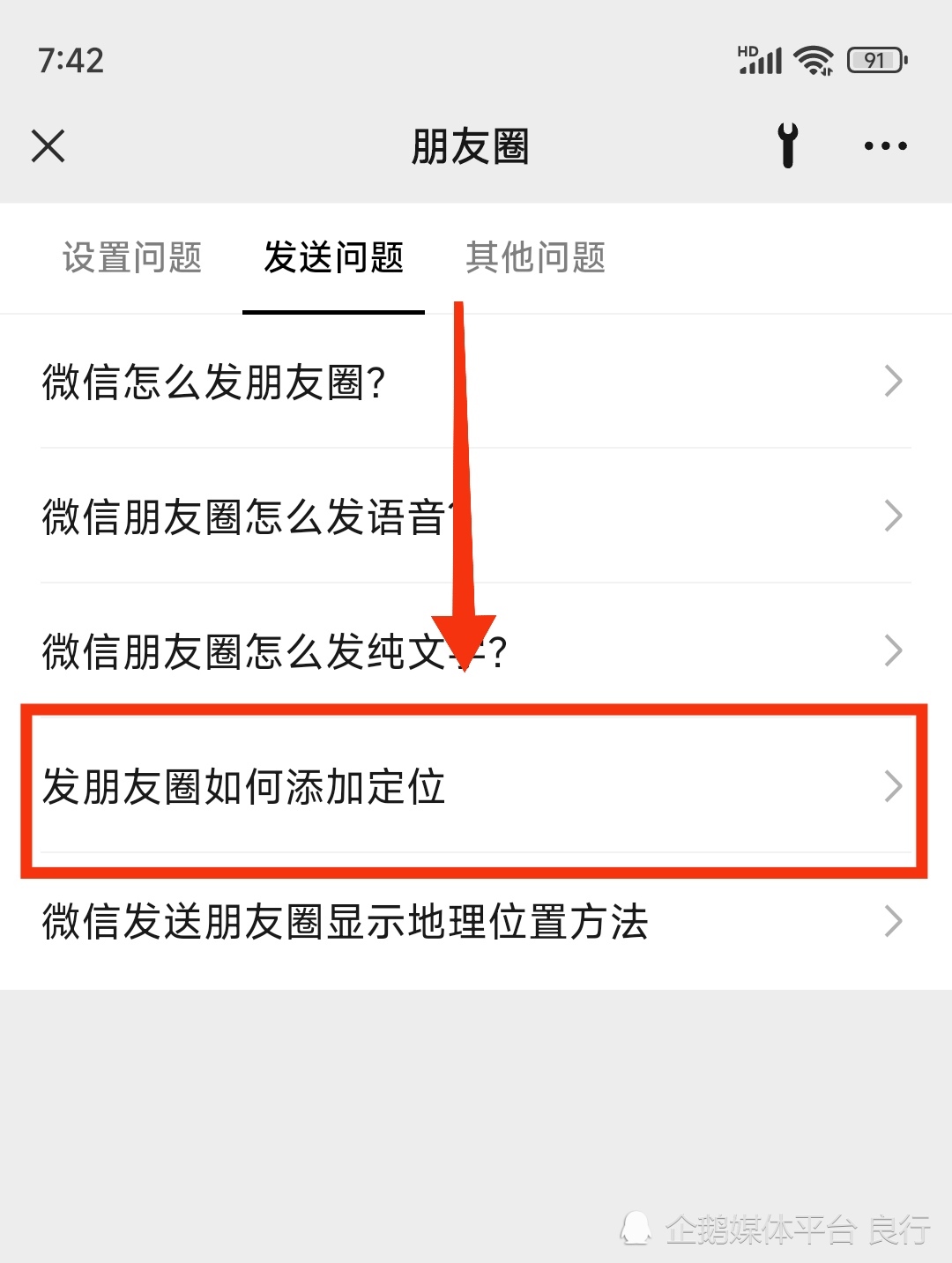The image size is (952, 1263).
Task: Close the 朋友圈 help page
Action: 48,145
